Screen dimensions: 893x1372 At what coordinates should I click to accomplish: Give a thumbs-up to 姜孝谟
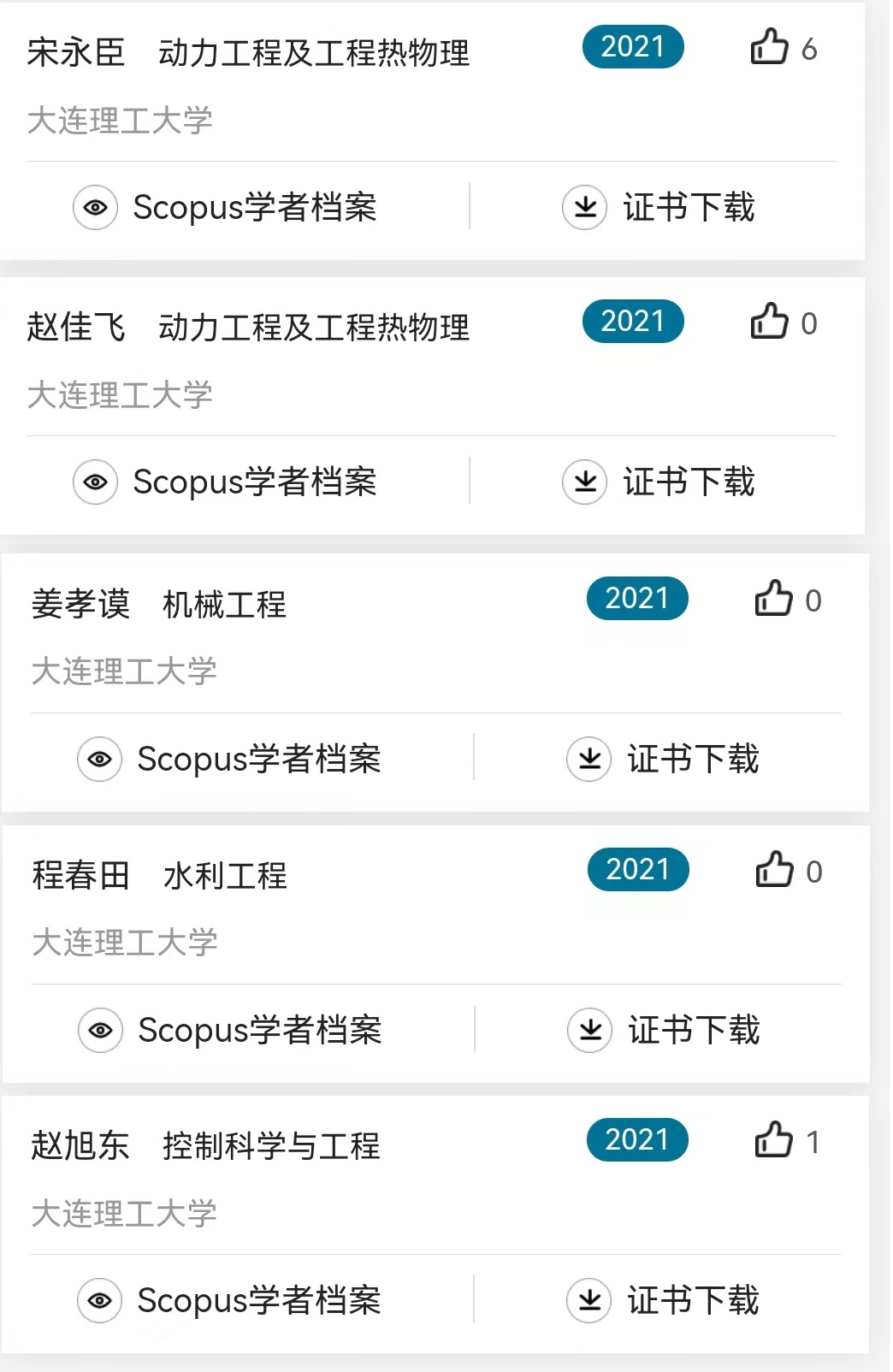tap(774, 600)
